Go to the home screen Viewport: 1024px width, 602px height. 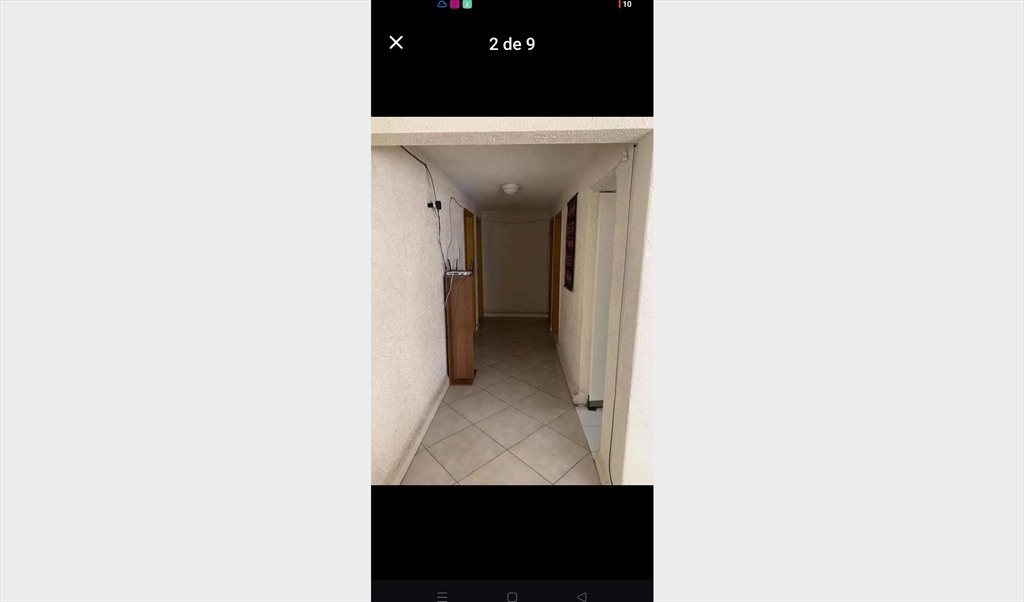click(x=512, y=596)
